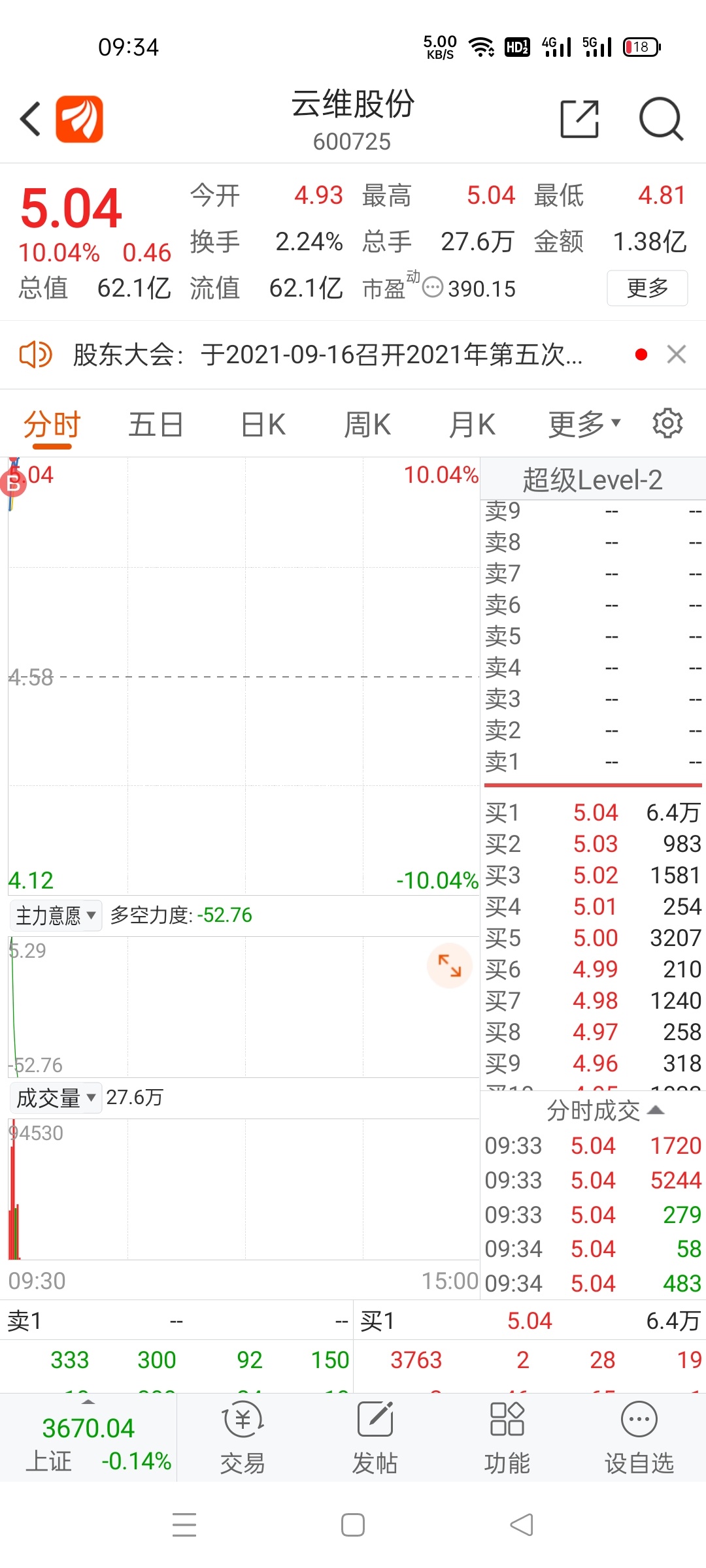Open chart settings gear
This screenshot has width=706, height=1568.
pyautogui.click(x=667, y=423)
